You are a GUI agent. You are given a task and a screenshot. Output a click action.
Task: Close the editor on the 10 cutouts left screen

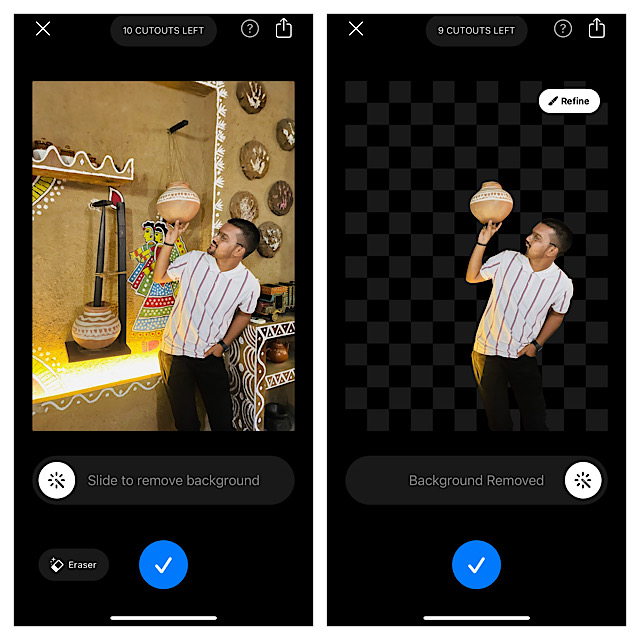pyautogui.click(x=43, y=29)
